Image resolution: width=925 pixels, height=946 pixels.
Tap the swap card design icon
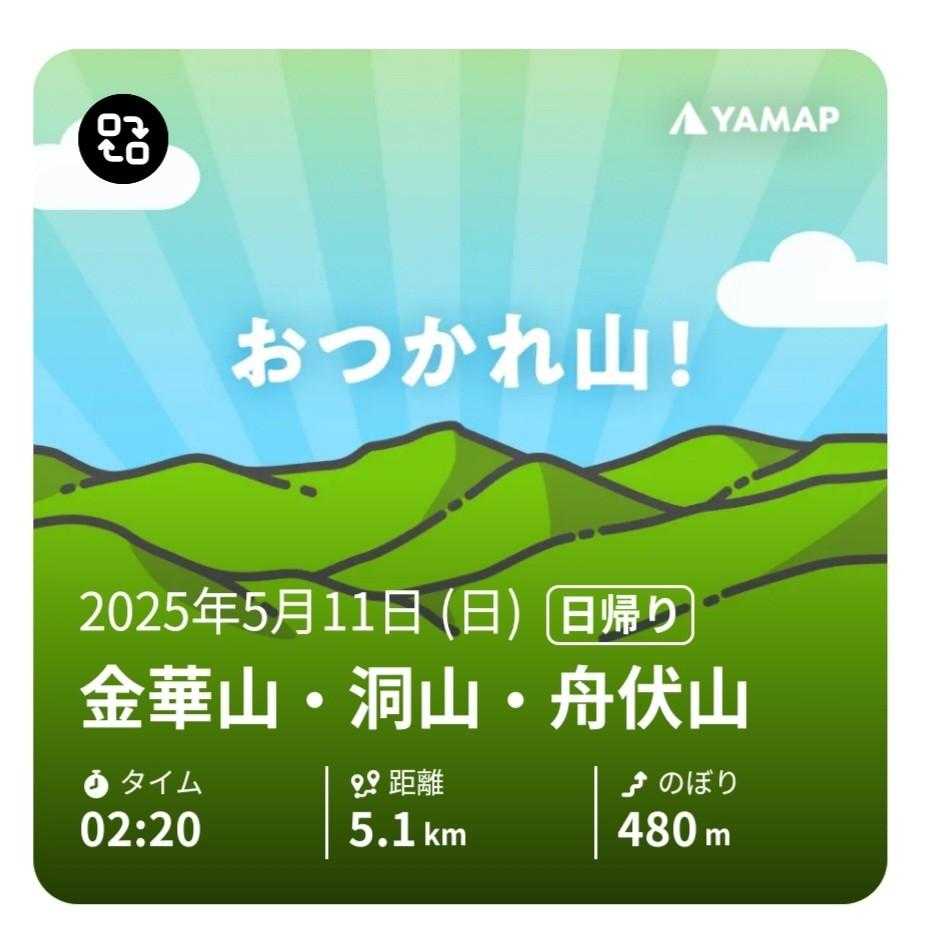click(124, 138)
